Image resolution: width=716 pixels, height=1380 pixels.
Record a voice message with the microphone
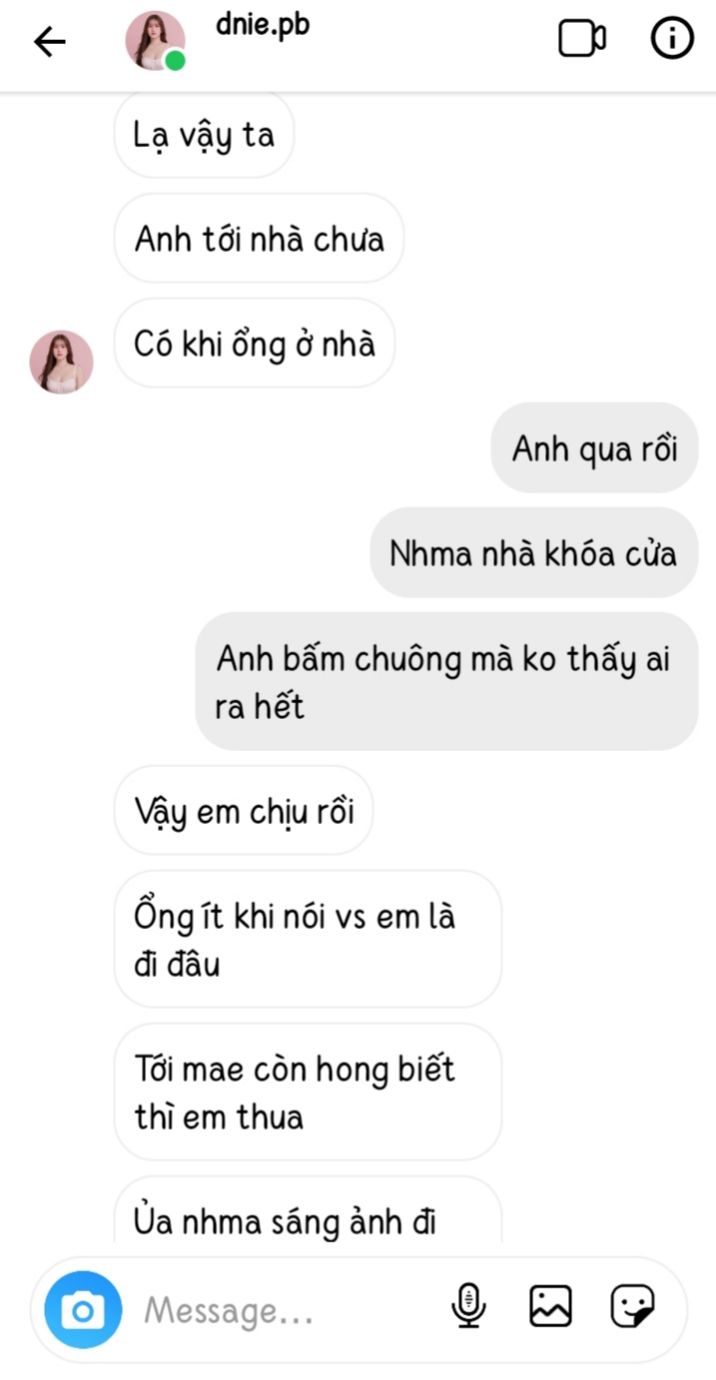469,1306
